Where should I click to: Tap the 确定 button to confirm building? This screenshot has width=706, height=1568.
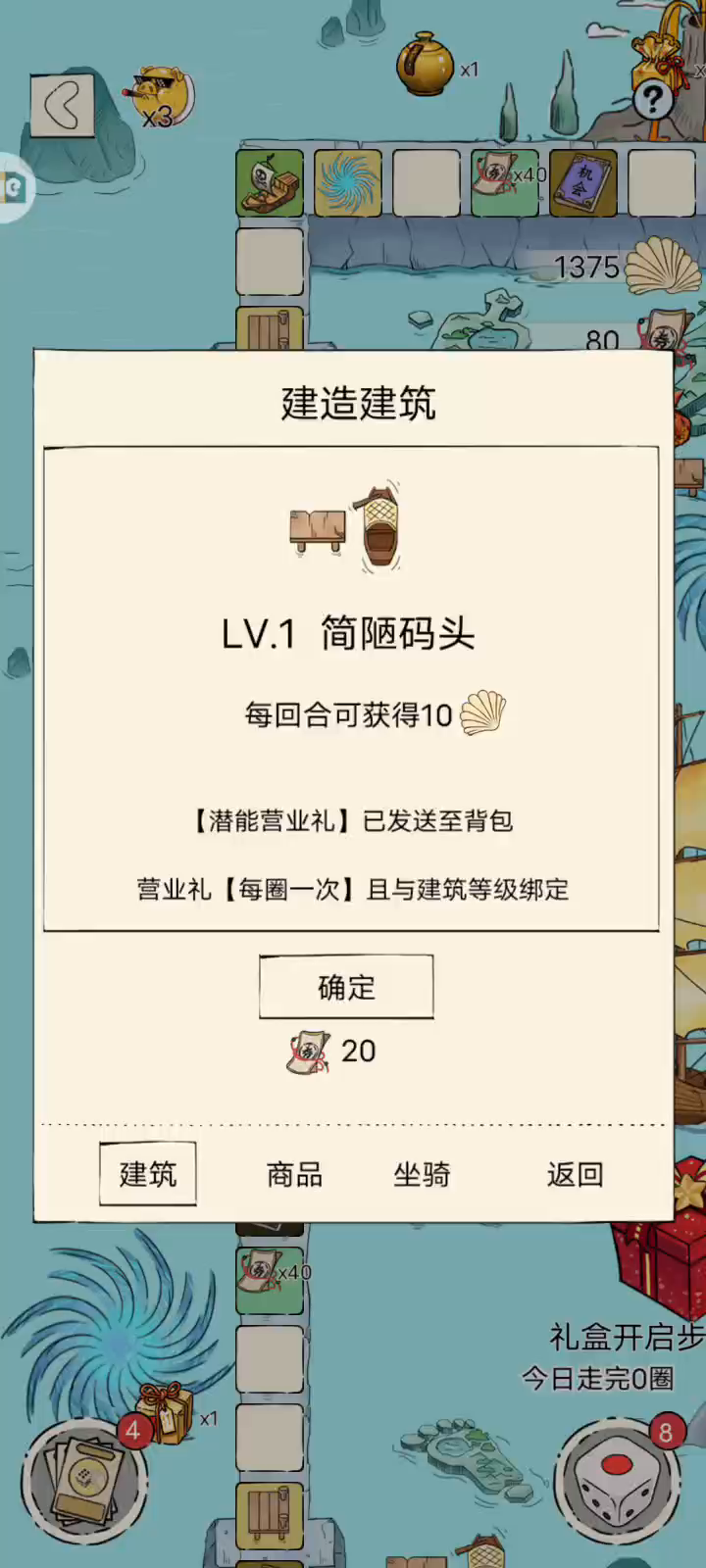coord(346,987)
